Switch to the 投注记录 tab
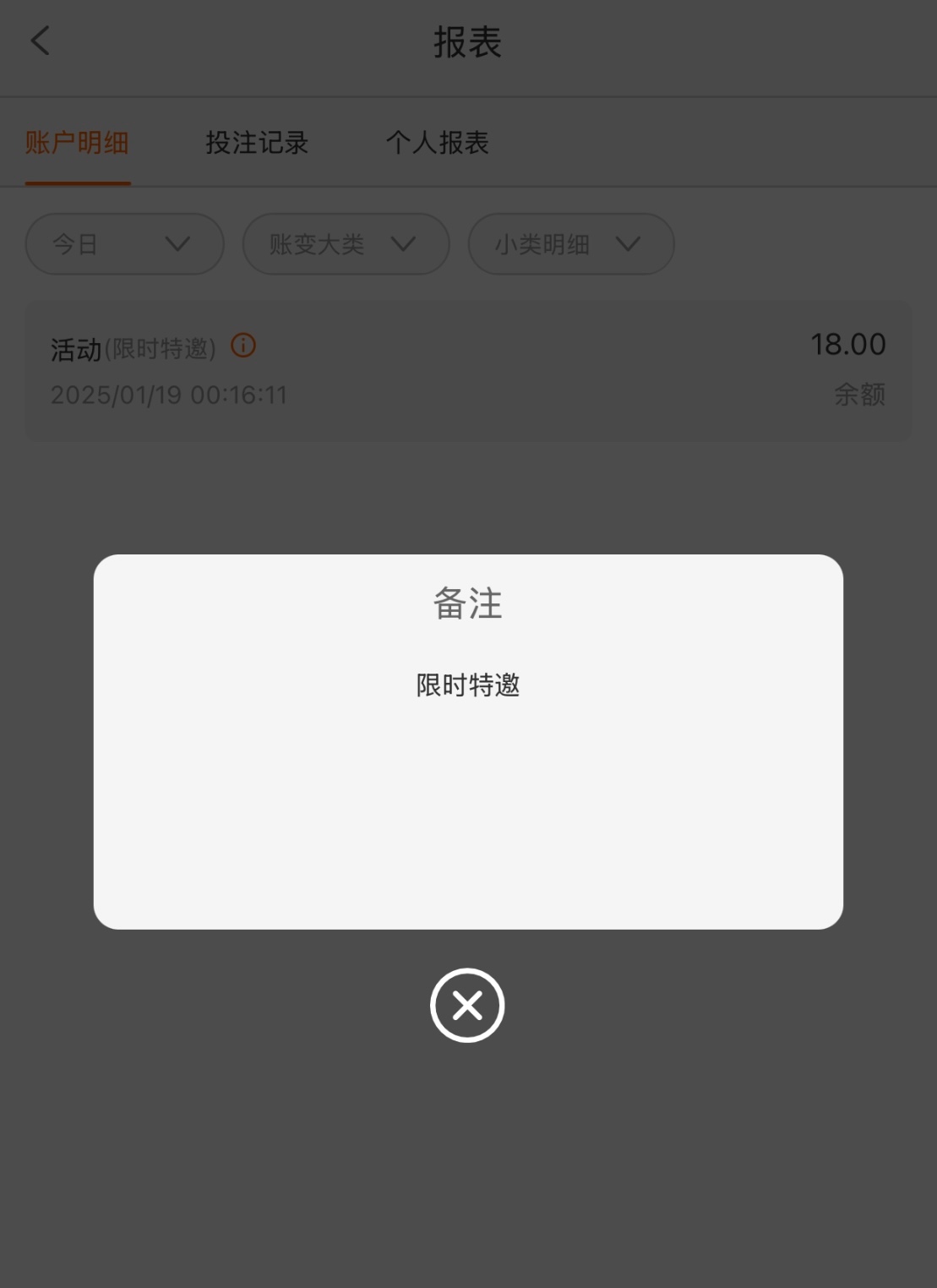The height and width of the screenshot is (1288, 937). coord(257,143)
